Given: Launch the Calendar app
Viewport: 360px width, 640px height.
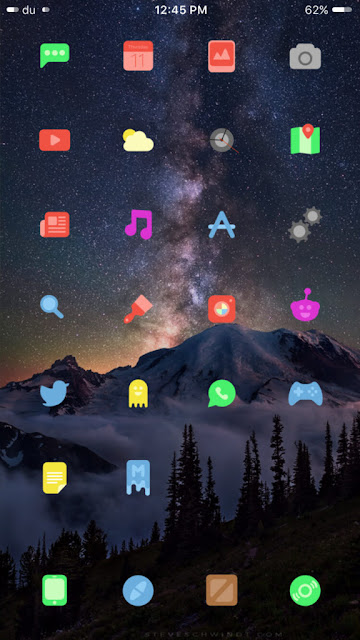Looking at the screenshot, I should click(x=138, y=56).
